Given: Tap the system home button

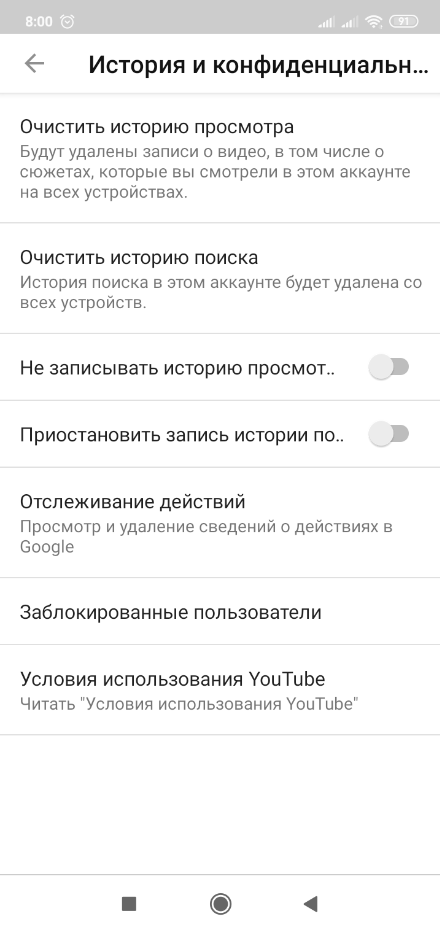Looking at the screenshot, I should click(220, 904).
